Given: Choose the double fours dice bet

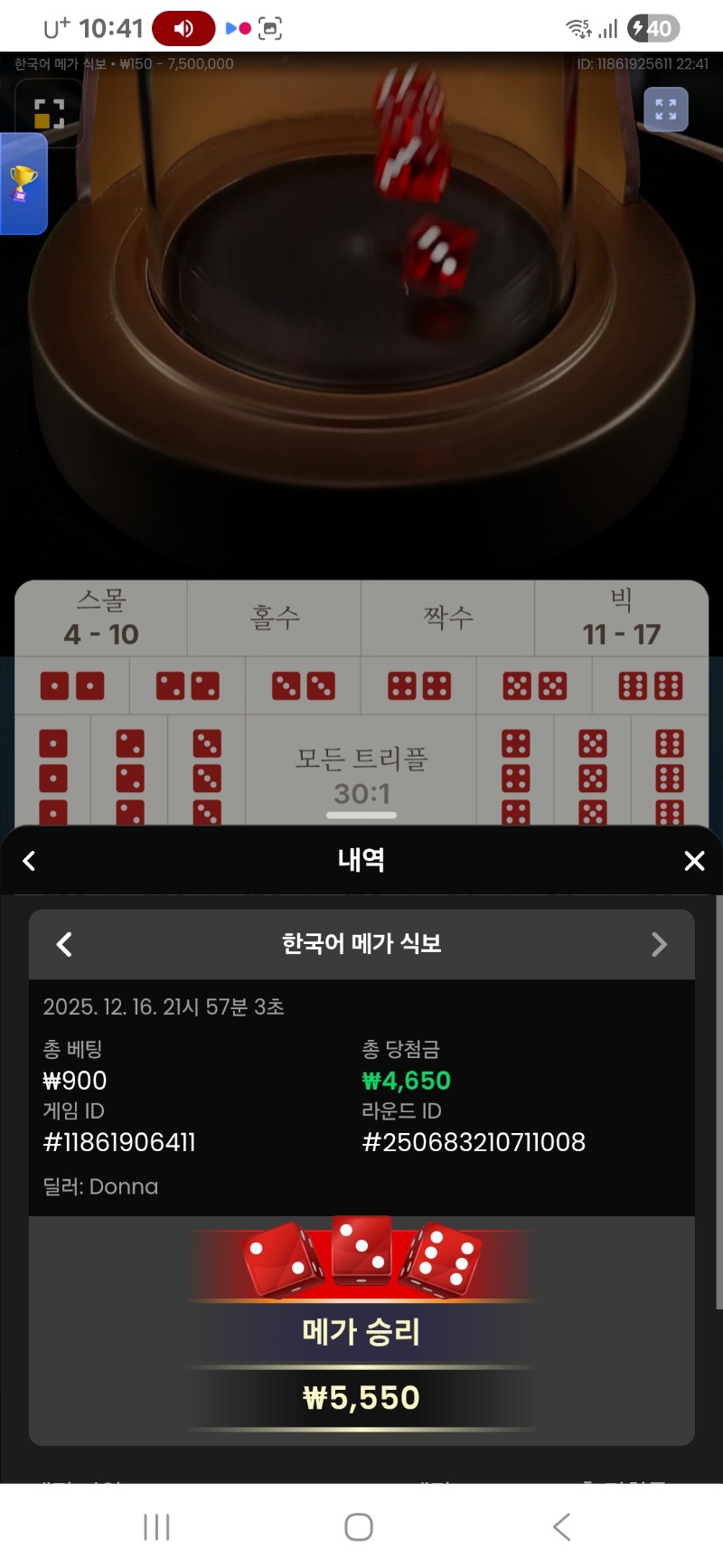Looking at the screenshot, I should [418, 686].
